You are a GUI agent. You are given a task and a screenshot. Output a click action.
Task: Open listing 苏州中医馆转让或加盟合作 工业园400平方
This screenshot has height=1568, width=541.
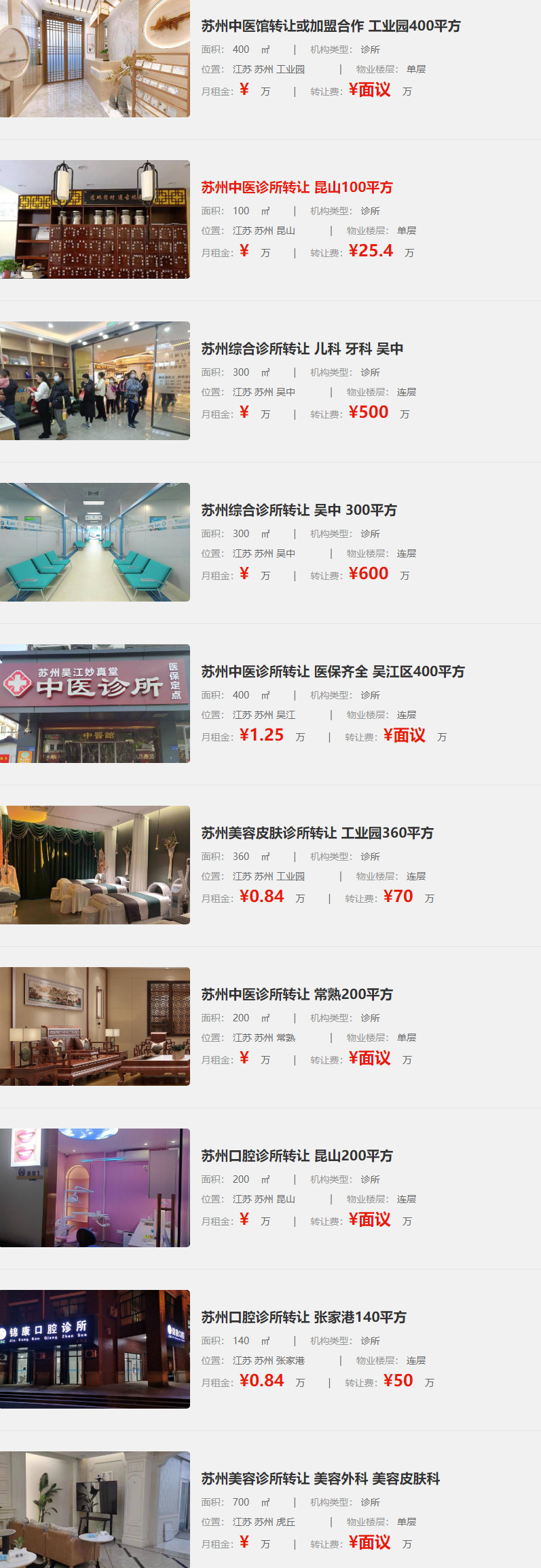coord(331,26)
